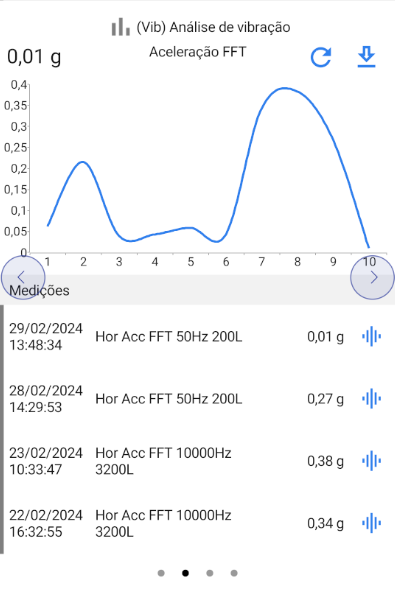The width and height of the screenshot is (395, 591).
Task: Refresh the vibration analysis chart
Action: point(321,57)
